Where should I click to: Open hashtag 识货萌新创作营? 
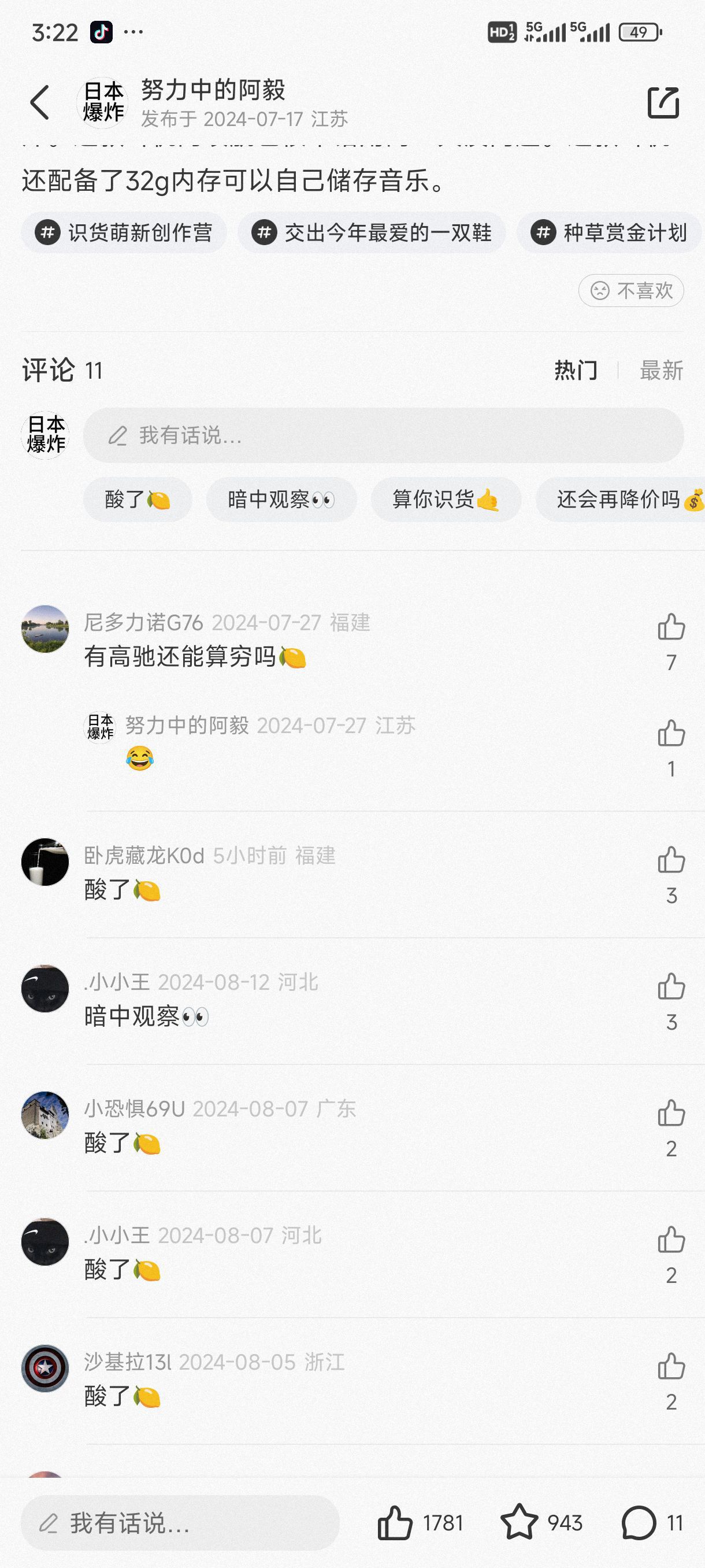click(124, 232)
